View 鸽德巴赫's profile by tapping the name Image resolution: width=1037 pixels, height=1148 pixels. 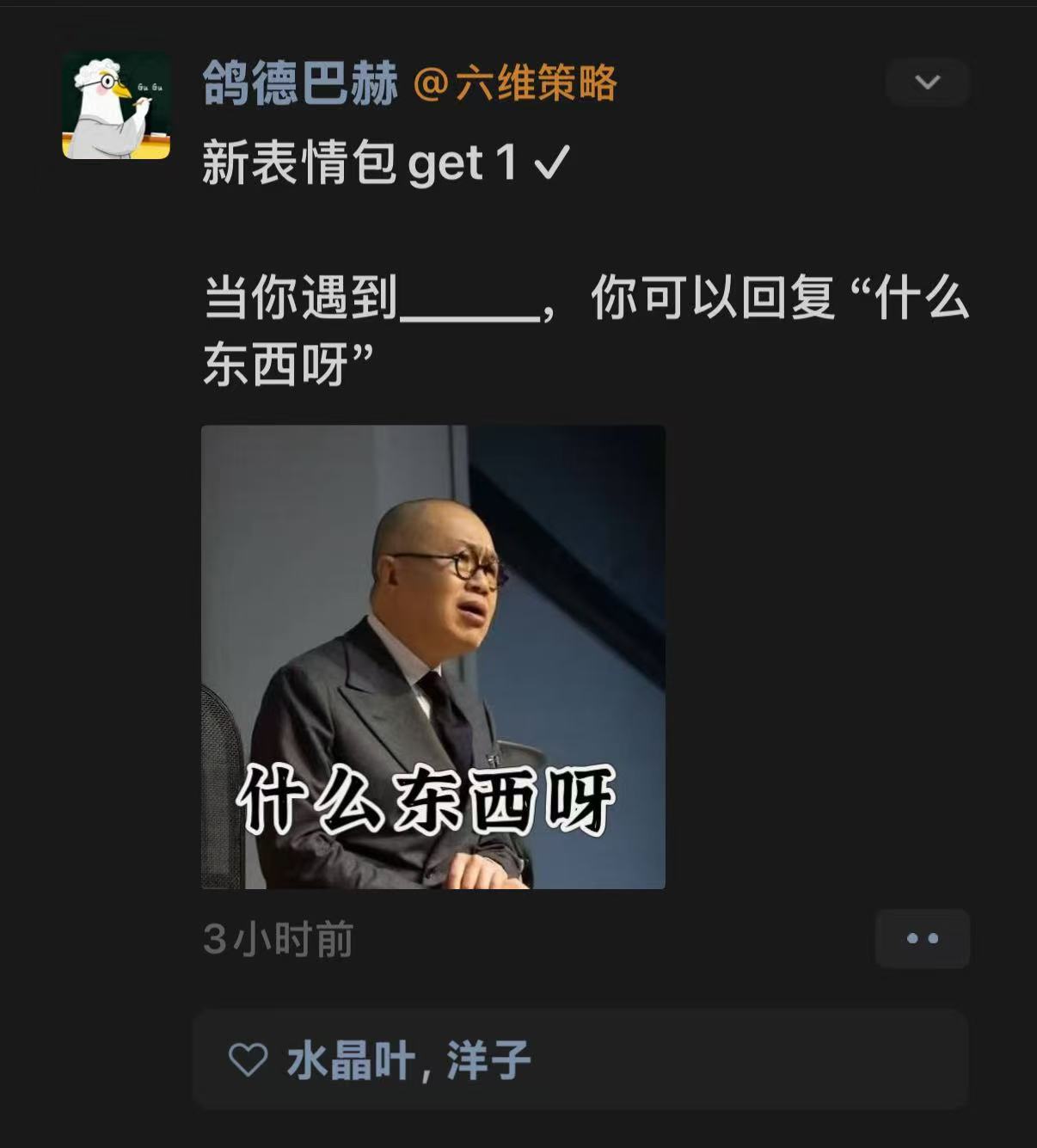pyautogui.click(x=300, y=83)
